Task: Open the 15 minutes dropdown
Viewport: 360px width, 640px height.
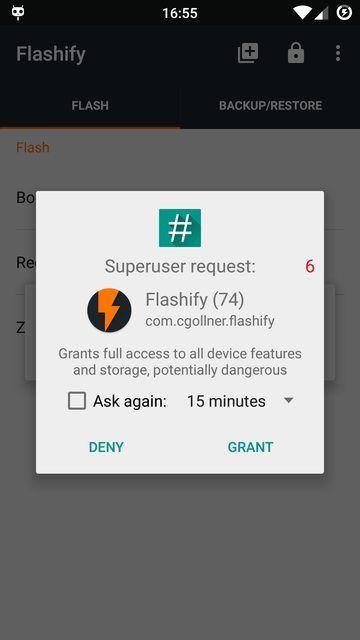Action: [x=240, y=401]
